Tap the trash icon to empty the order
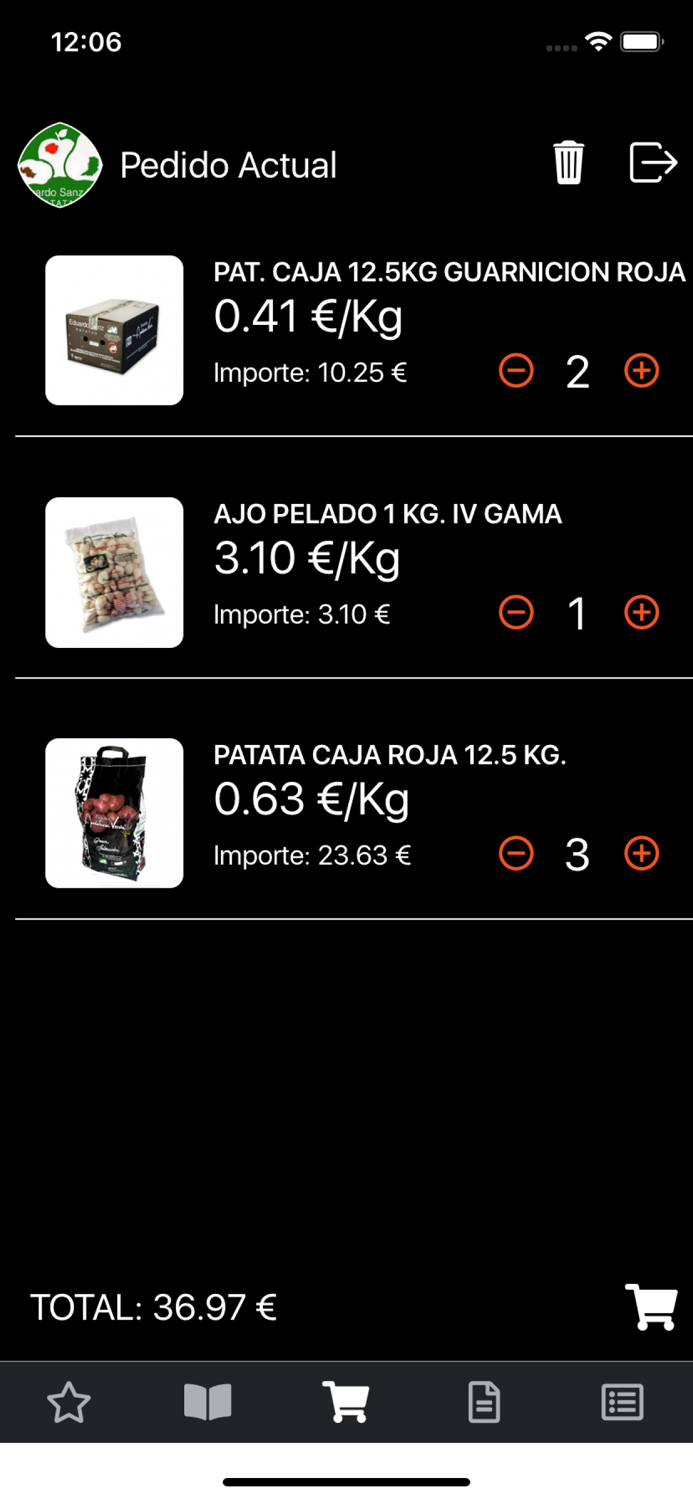This screenshot has height=1500, width=693. point(568,163)
